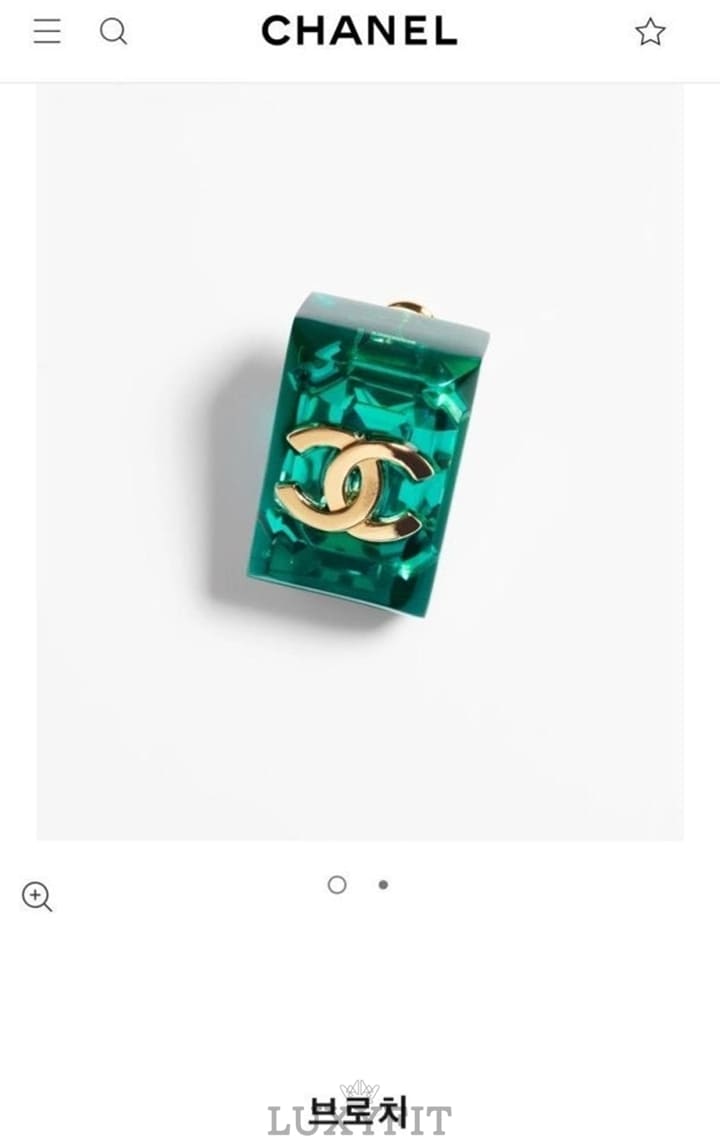Zoom in on the brooch image
Screen dimensions: 720x1141
click(37, 896)
